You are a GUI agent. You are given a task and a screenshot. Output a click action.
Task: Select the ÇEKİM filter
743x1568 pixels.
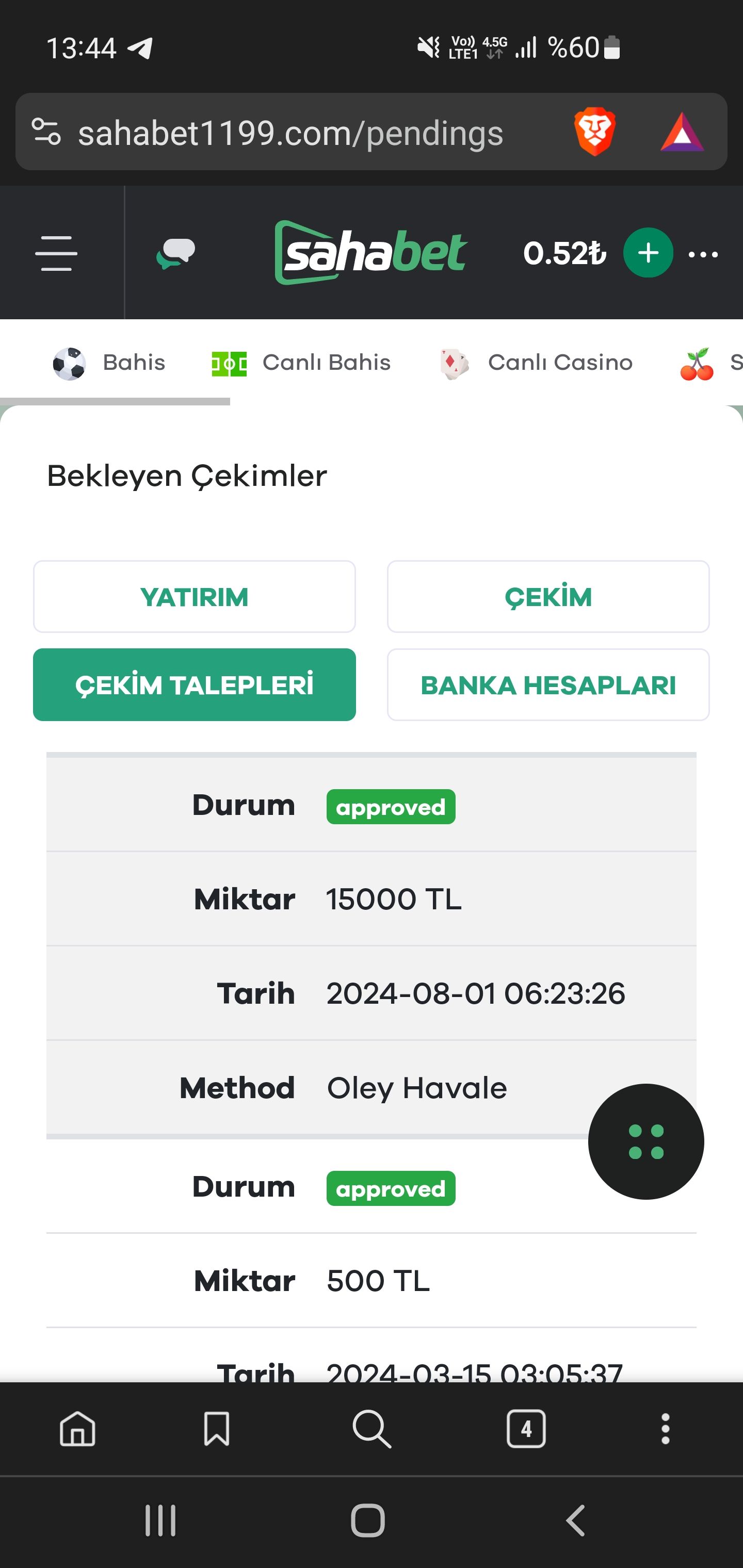click(x=547, y=597)
